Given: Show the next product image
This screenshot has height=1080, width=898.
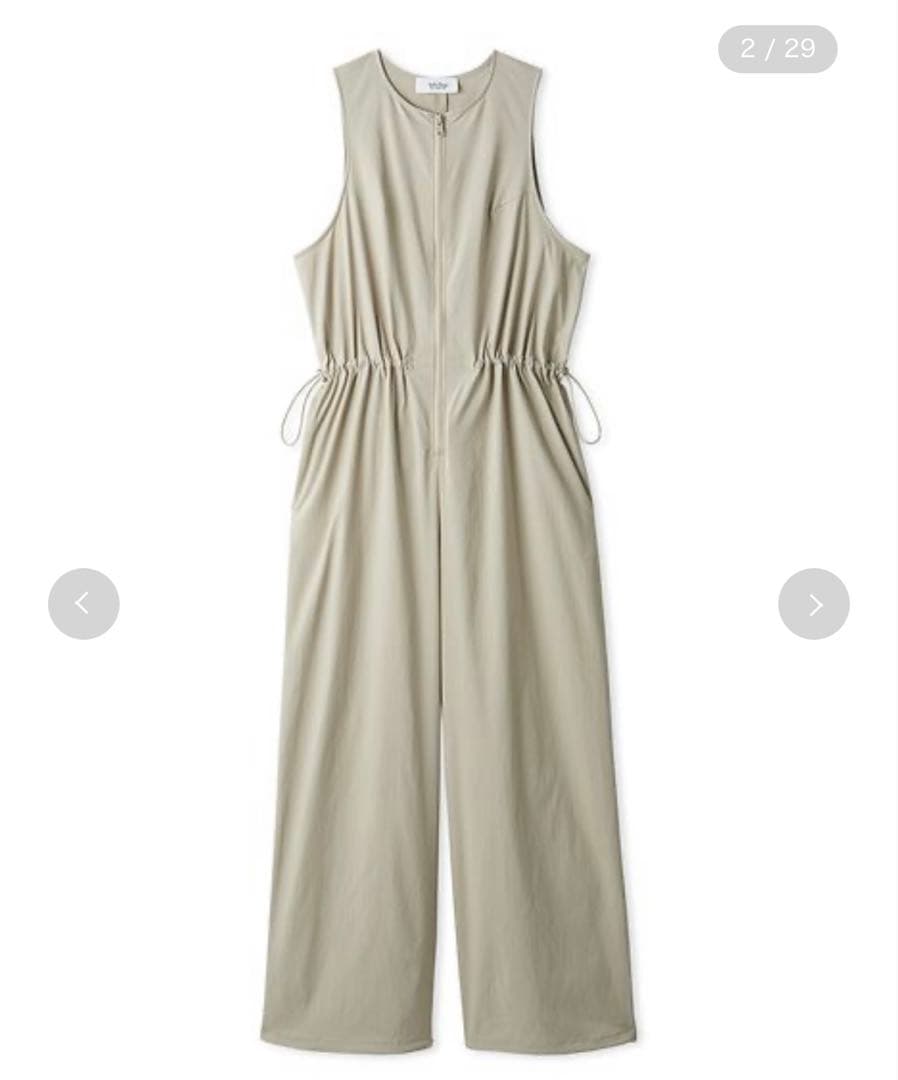Looking at the screenshot, I should 813,603.
